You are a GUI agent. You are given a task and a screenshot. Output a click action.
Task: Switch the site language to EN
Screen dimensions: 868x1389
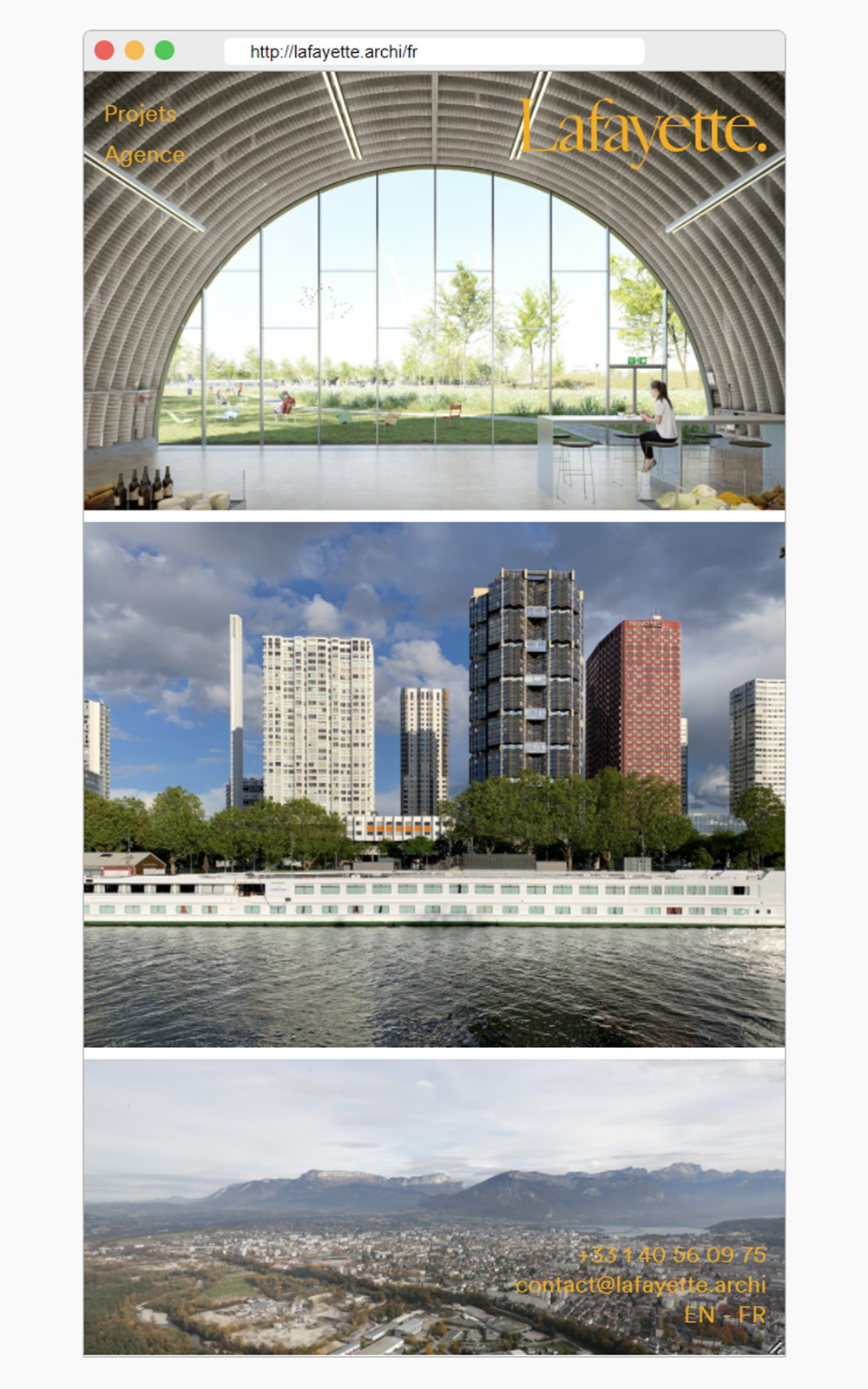coord(699,1315)
